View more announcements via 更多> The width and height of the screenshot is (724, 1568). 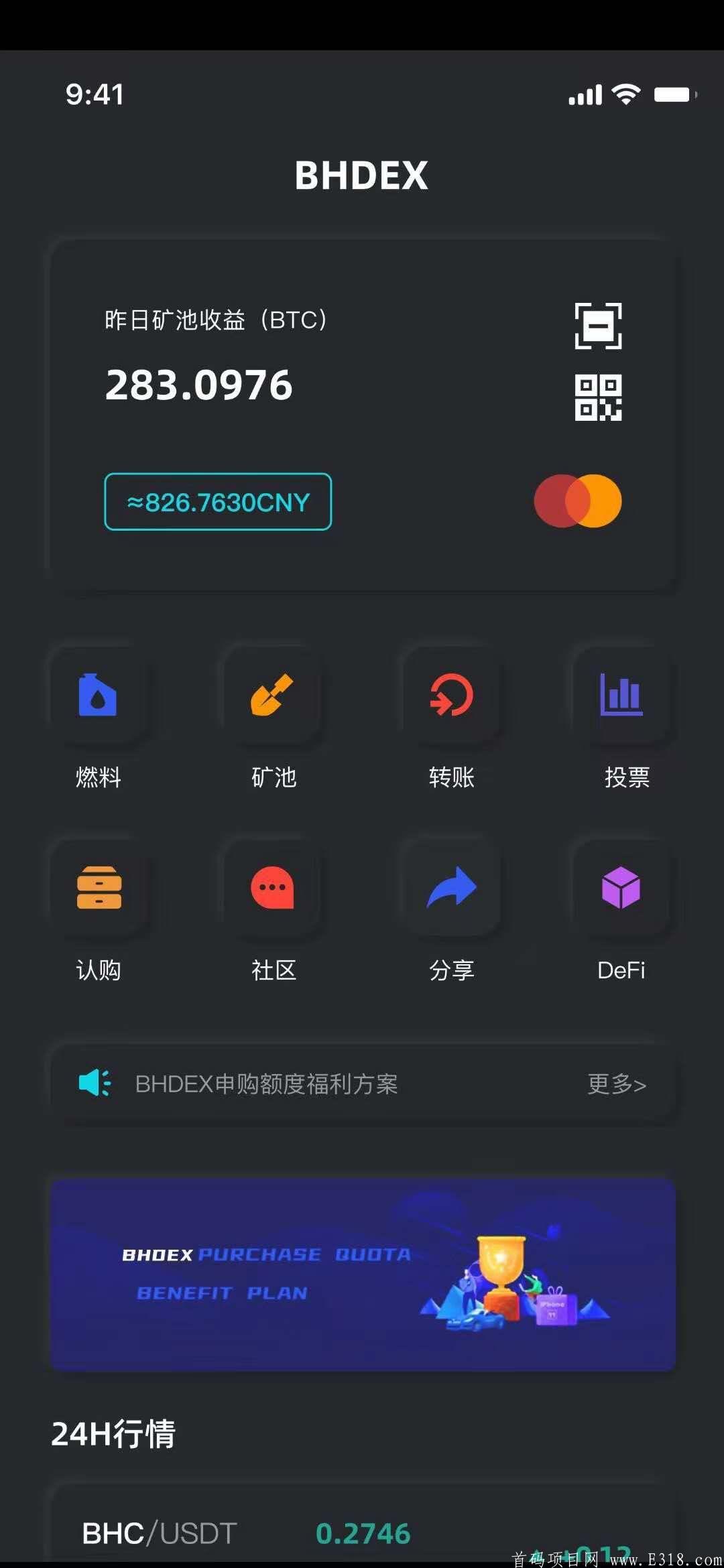pos(617,1084)
